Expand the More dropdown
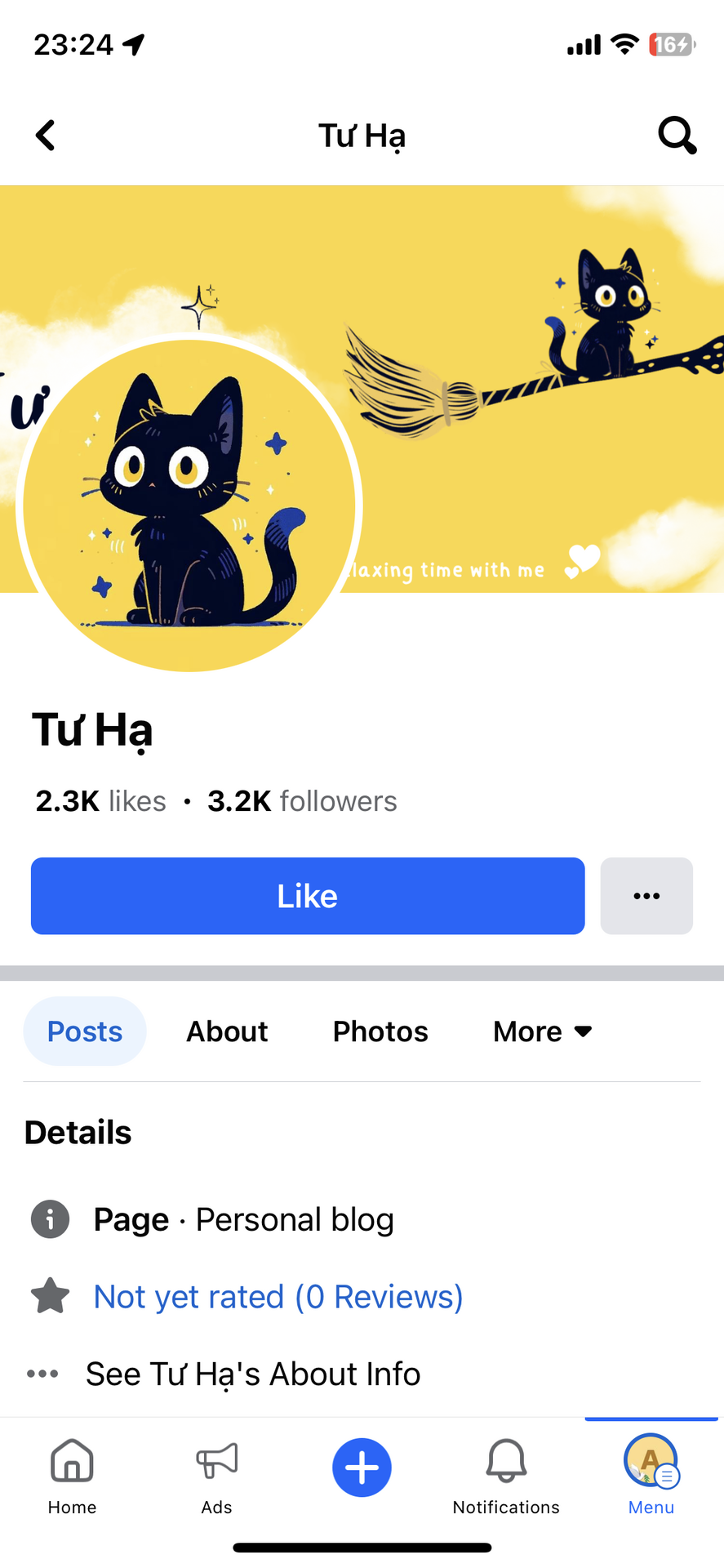The image size is (724, 1568). coord(543,1031)
